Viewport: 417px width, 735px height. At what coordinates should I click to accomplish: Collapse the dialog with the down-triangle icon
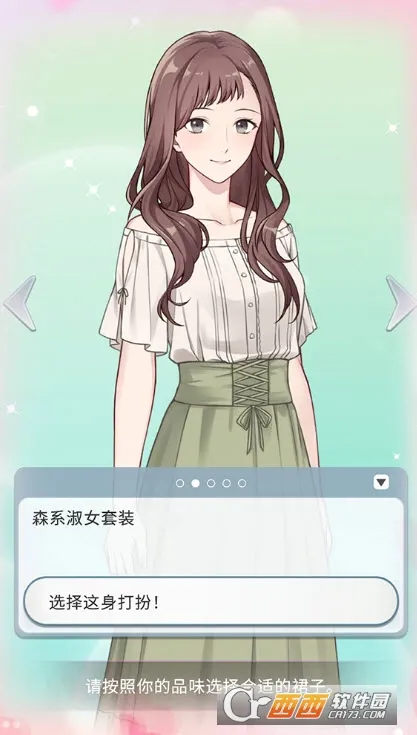click(381, 482)
